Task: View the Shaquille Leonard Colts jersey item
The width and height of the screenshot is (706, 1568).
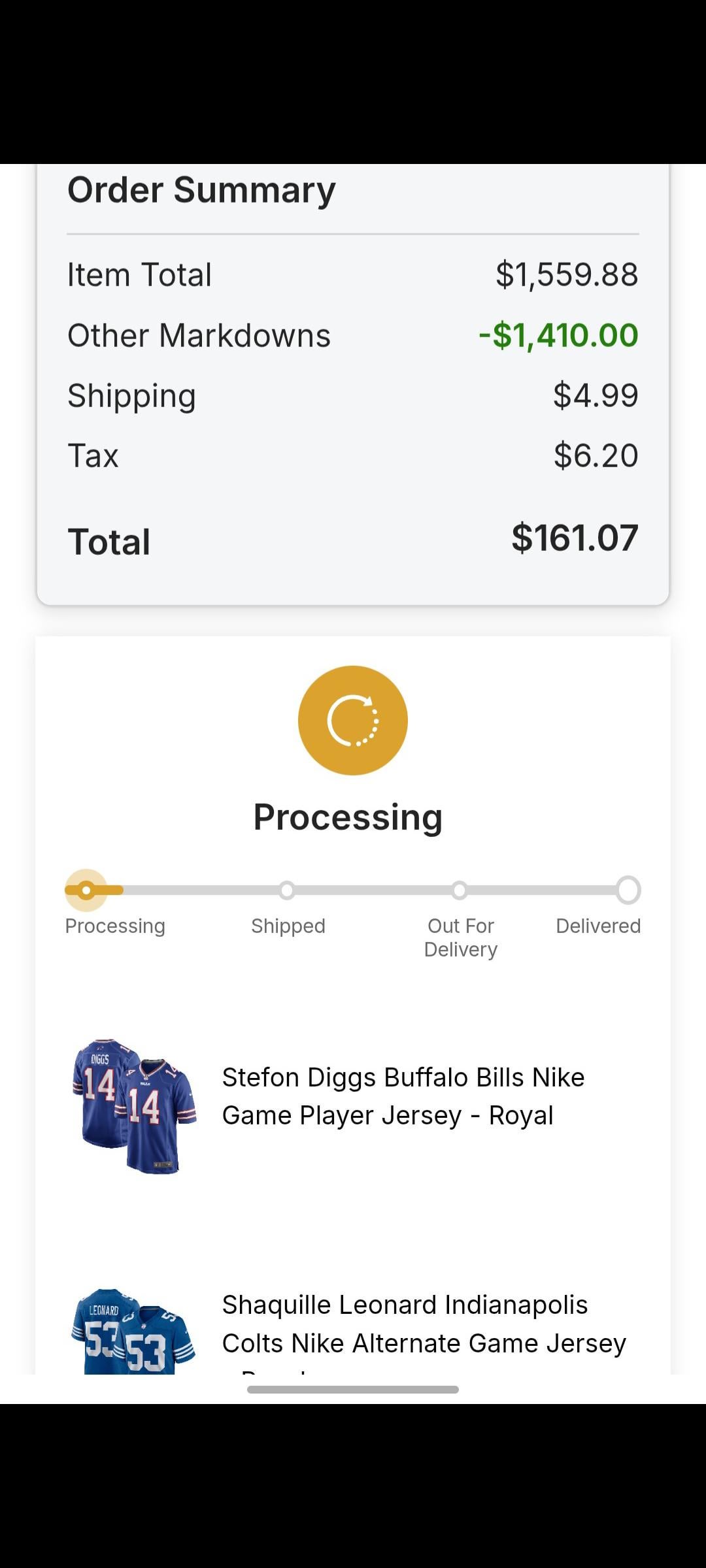Action: point(422,1324)
